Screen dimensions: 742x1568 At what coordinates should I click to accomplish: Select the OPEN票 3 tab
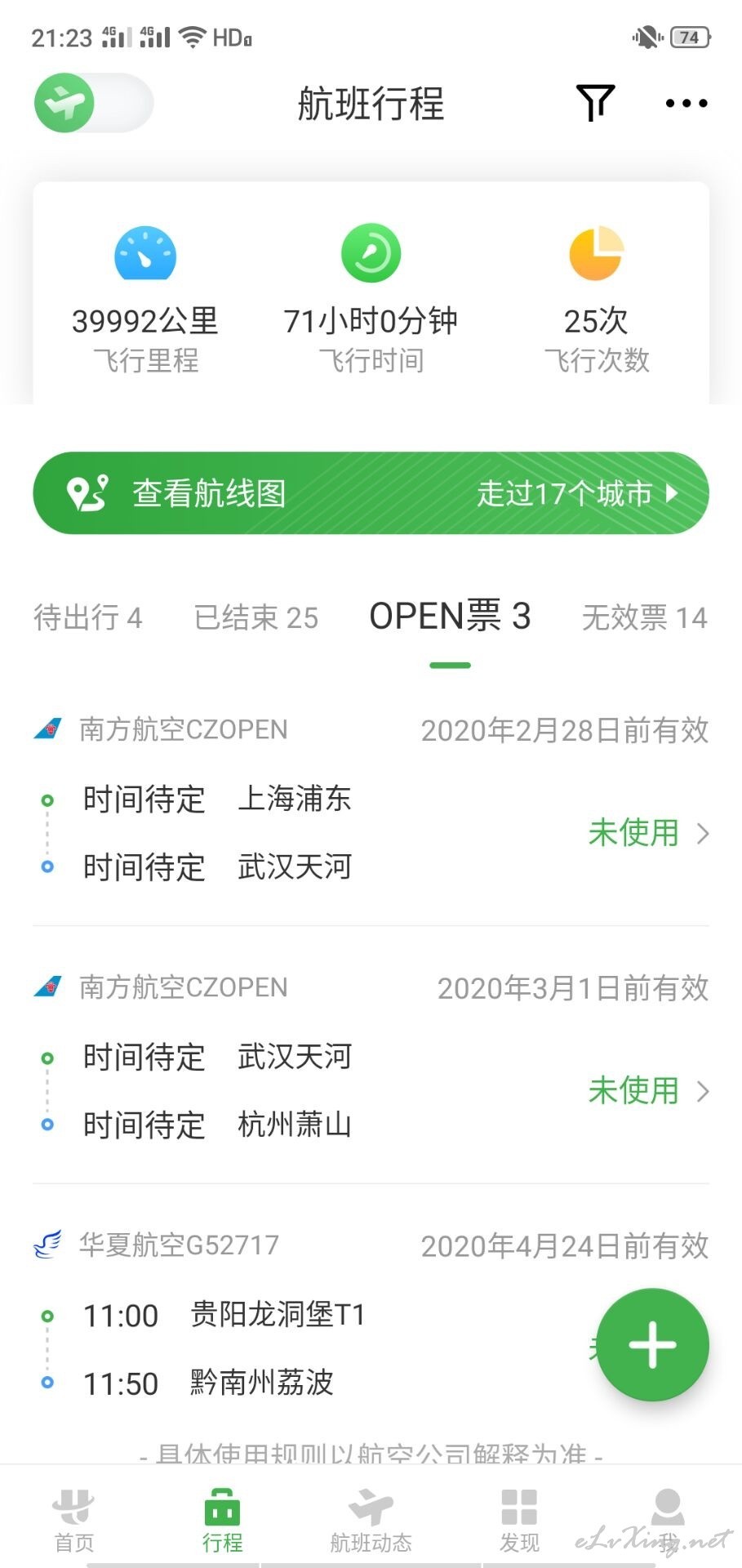pos(450,617)
